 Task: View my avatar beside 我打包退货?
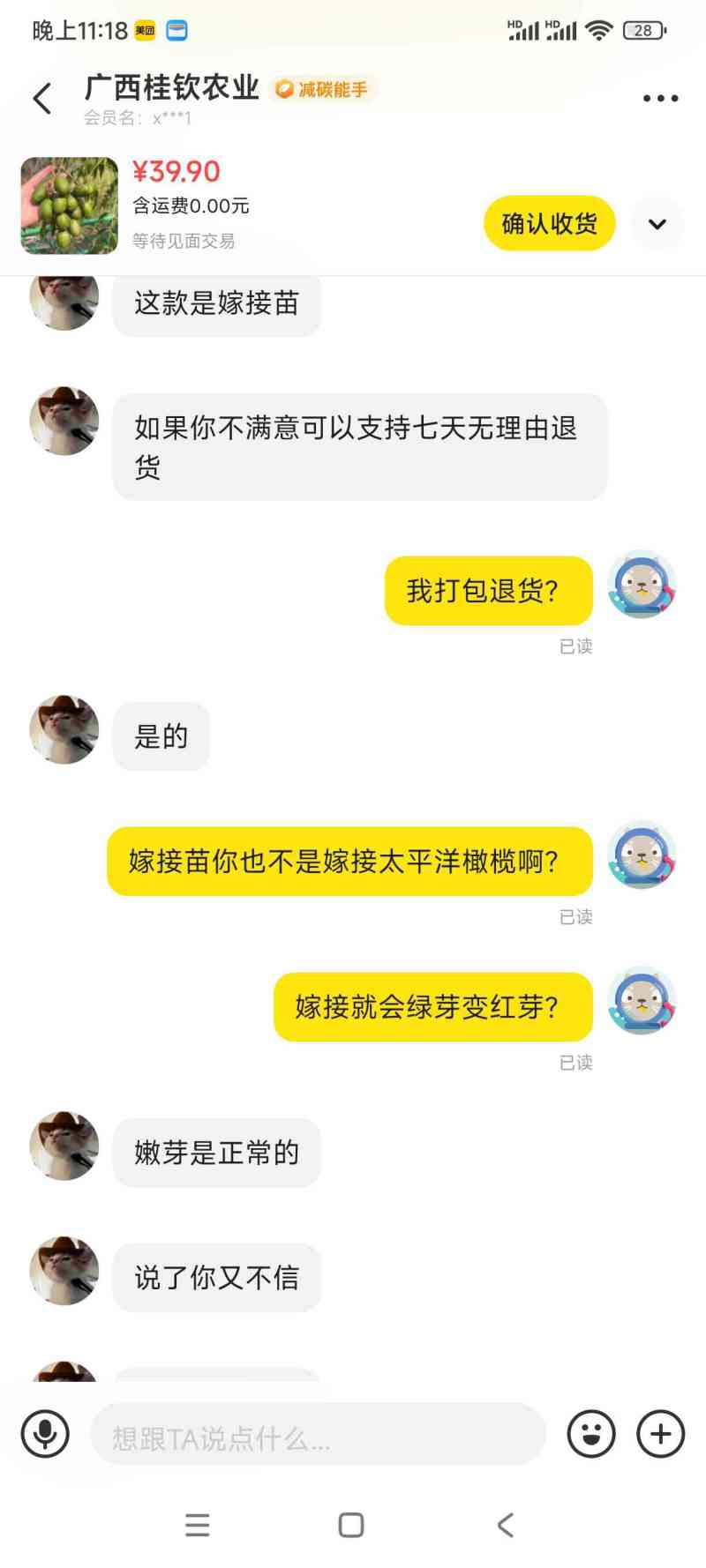click(x=642, y=586)
